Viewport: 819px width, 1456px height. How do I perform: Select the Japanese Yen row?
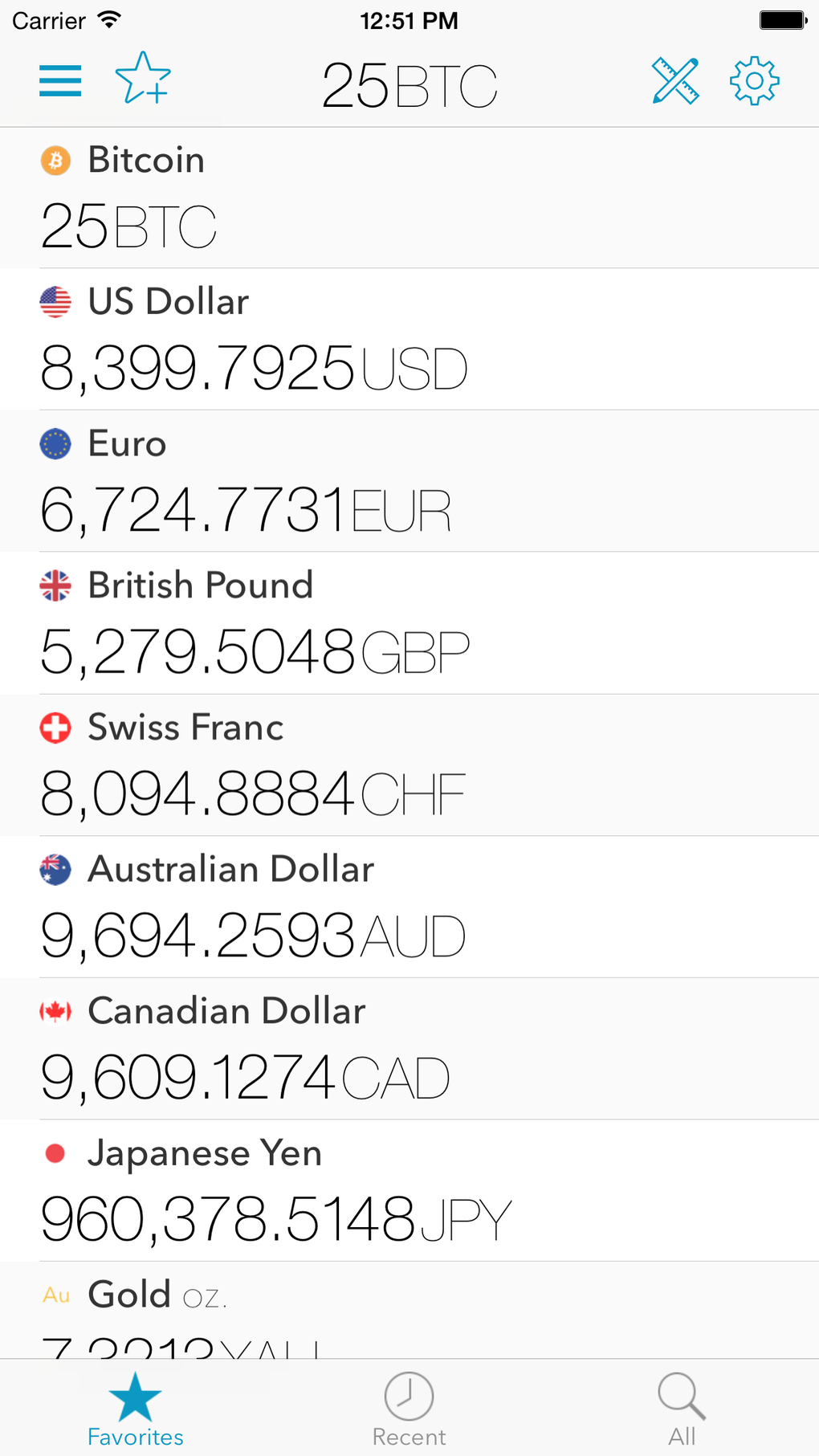click(x=409, y=1191)
